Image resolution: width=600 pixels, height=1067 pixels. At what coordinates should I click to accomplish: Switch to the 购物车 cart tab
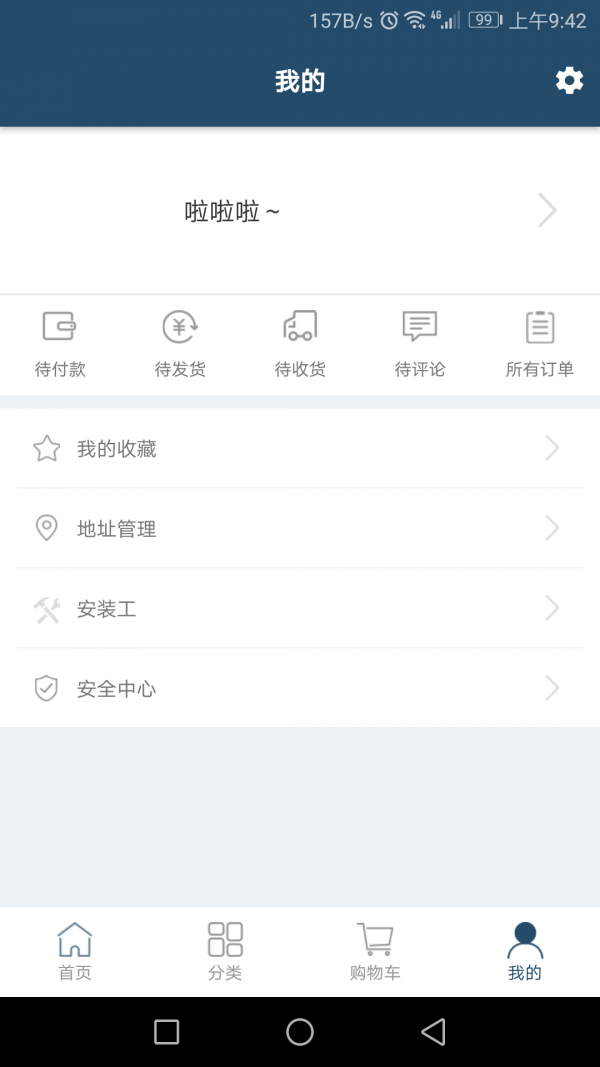[x=375, y=952]
